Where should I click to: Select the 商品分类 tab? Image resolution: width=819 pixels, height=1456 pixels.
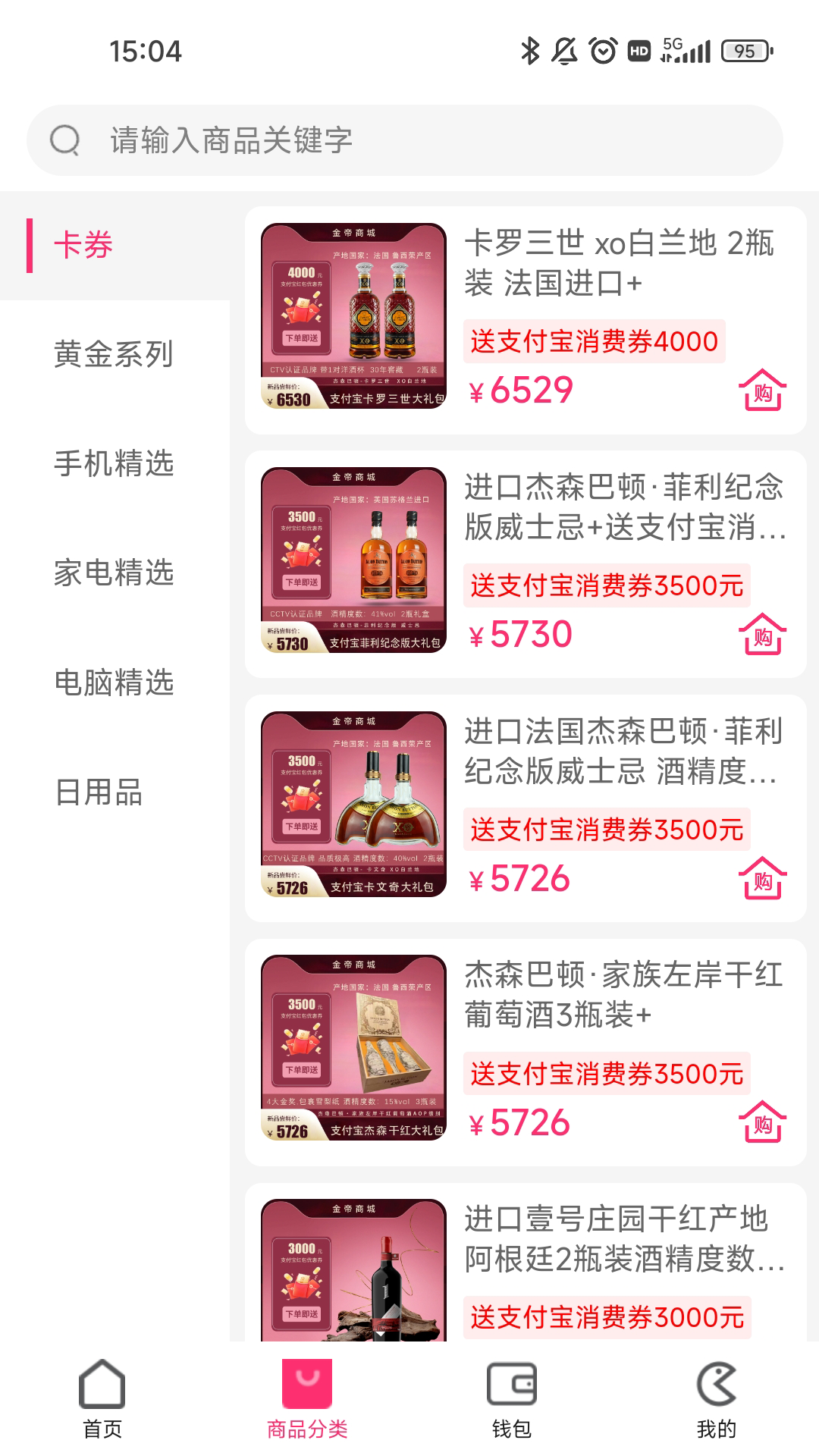[x=307, y=1399]
